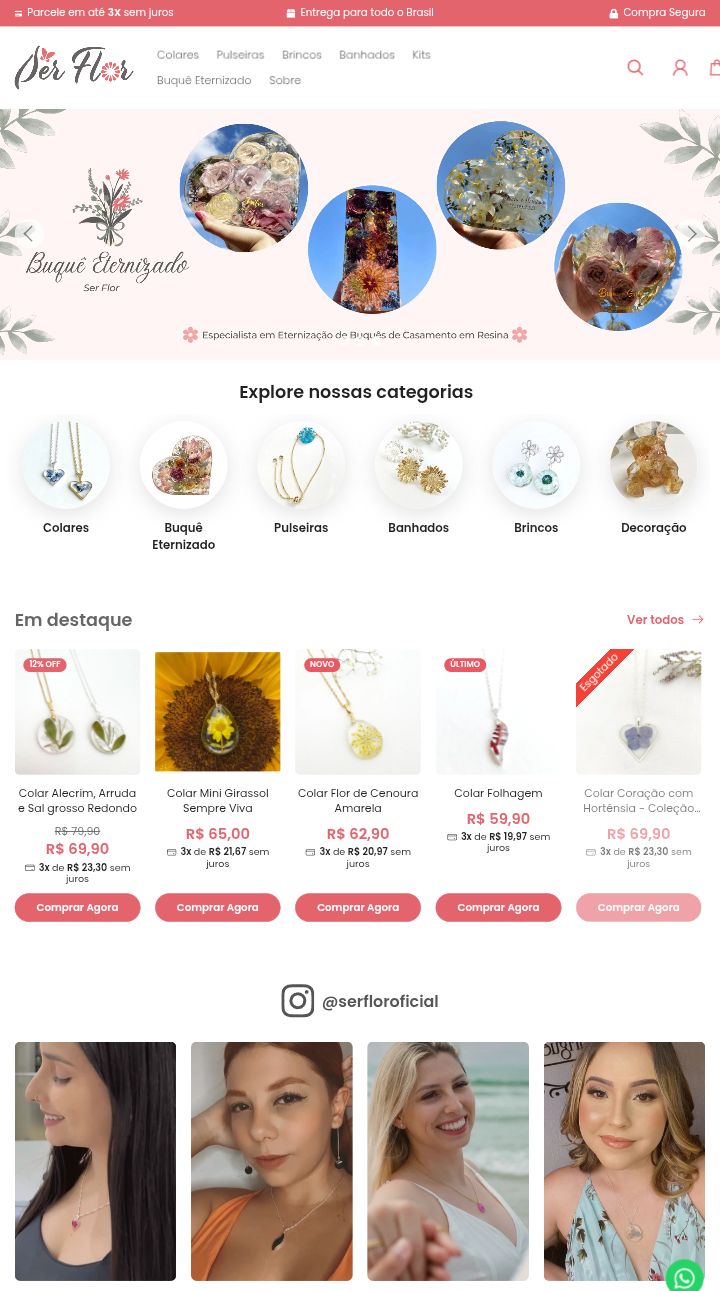Open the site search
The width and height of the screenshot is (720, 1291).
coord(635,67)
